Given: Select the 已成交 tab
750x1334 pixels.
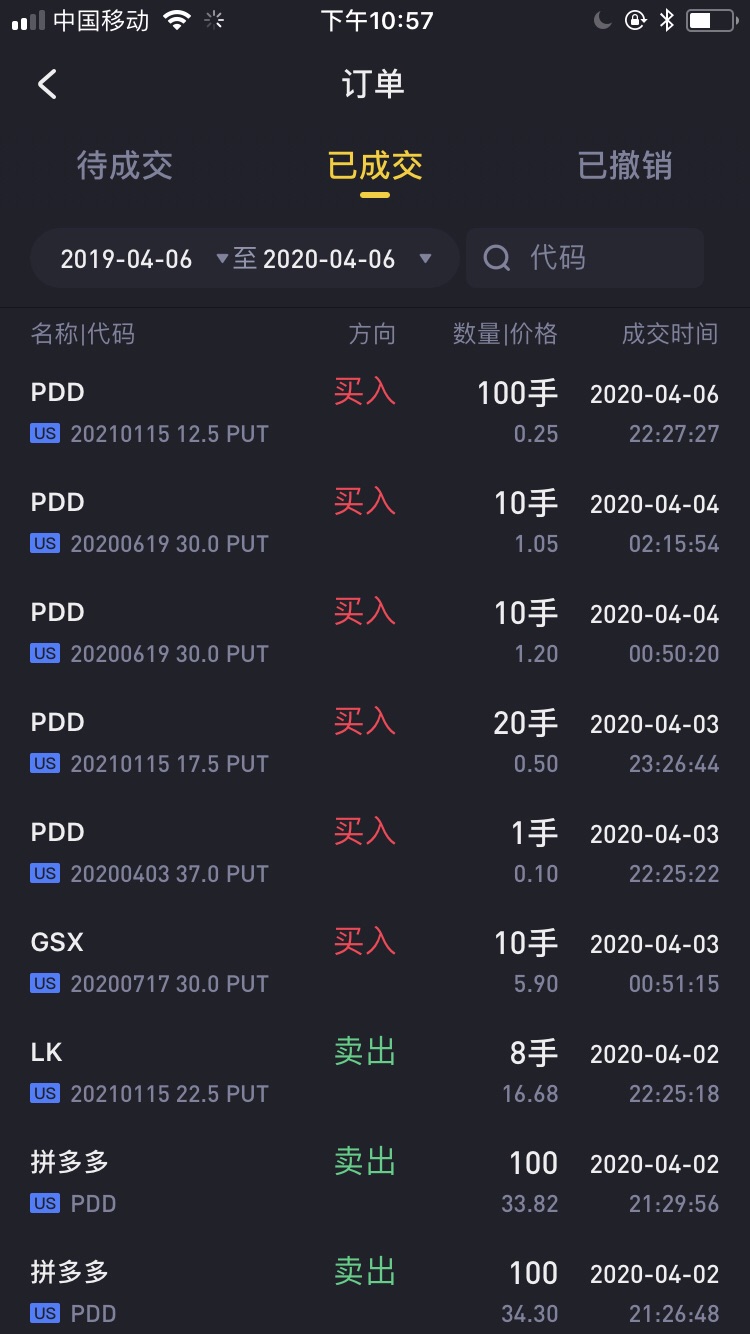Looking at the screenshot, I should click(375, 166).
